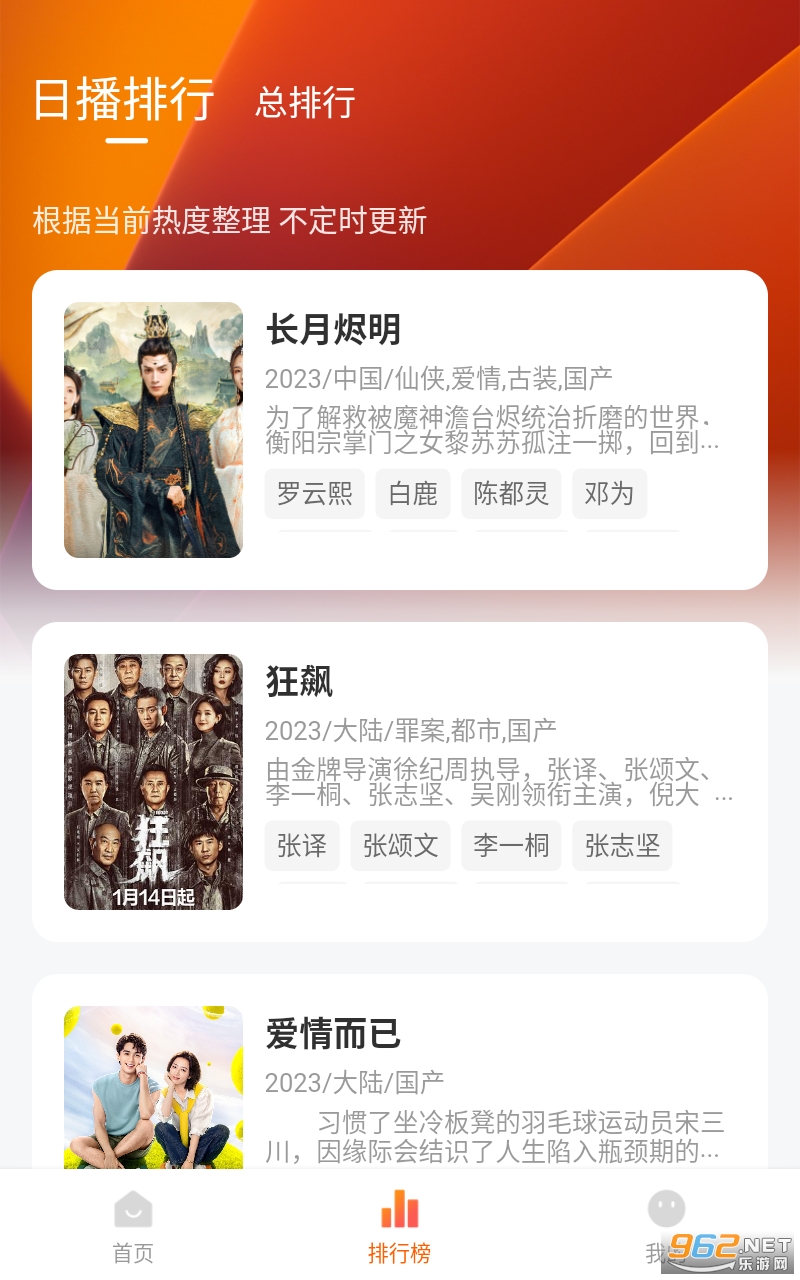Tap the 白鹿 actor chip
Viewport: 800px width, 1280px height.
413,494
